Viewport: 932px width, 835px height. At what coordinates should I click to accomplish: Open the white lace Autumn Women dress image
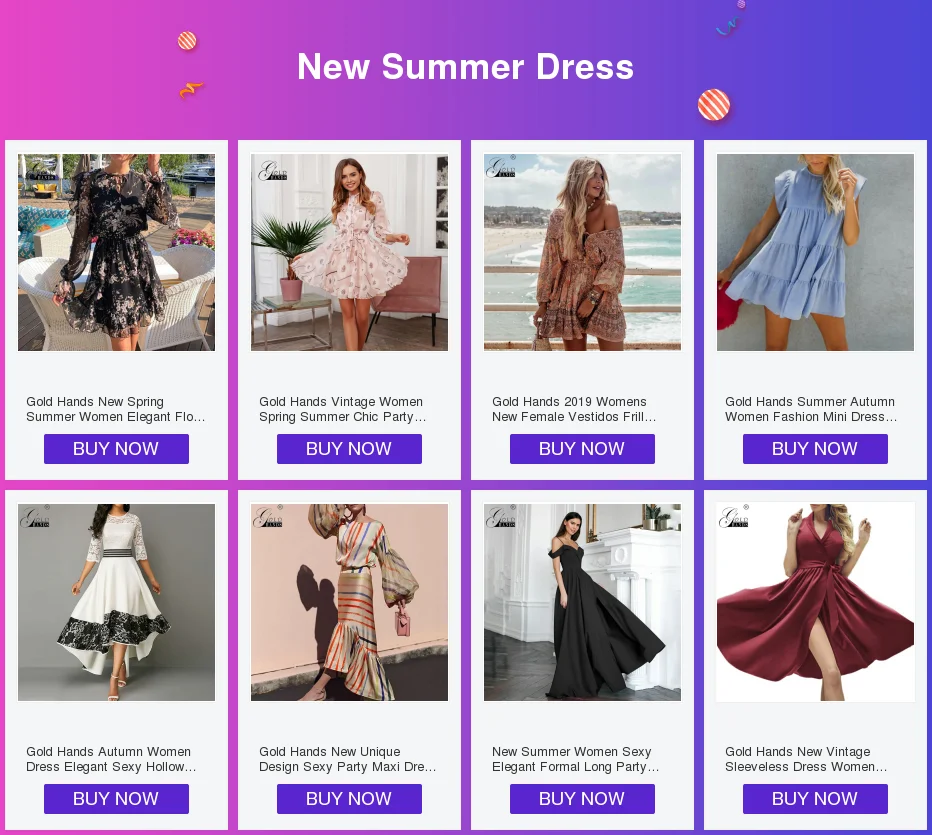click(x=116, y=603)
